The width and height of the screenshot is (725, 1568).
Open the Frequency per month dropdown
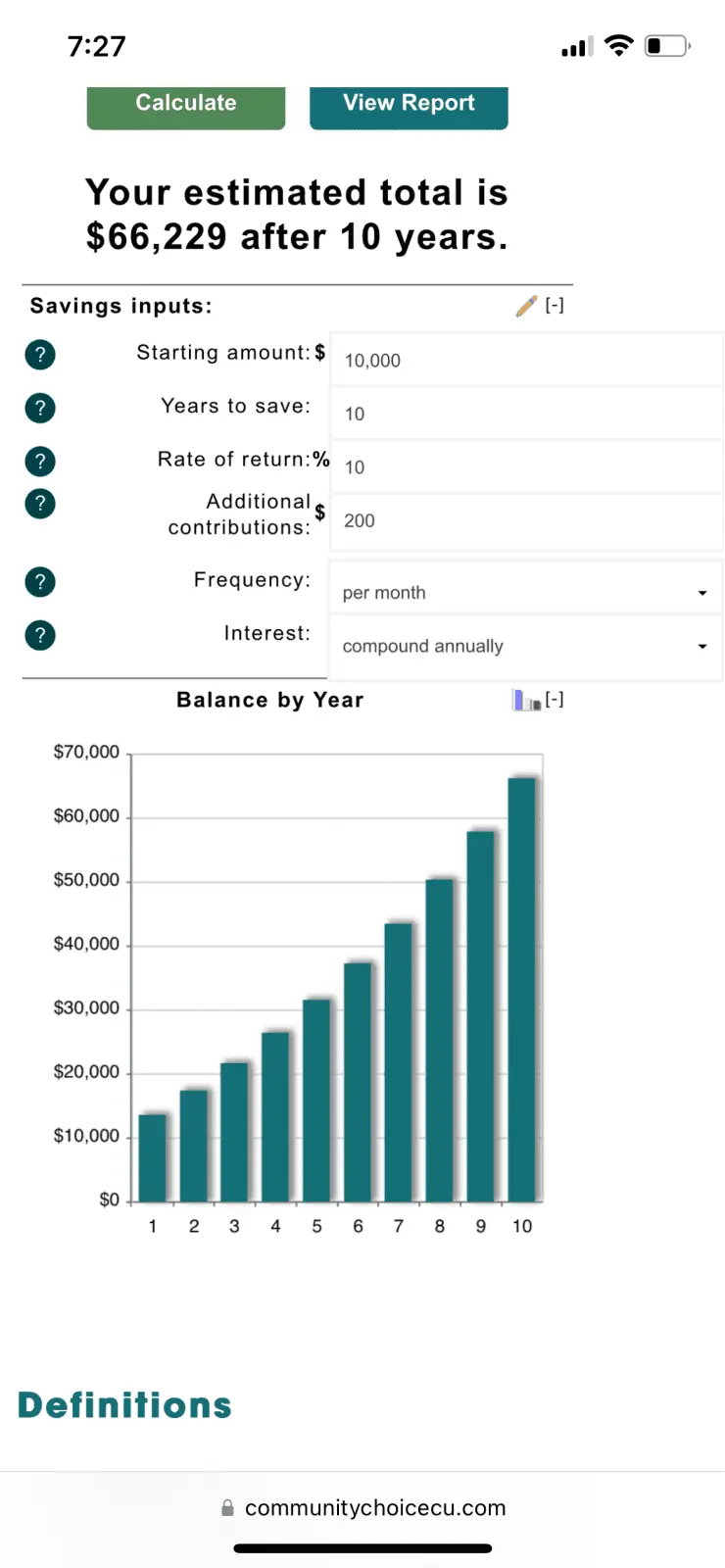click(526, 593)
